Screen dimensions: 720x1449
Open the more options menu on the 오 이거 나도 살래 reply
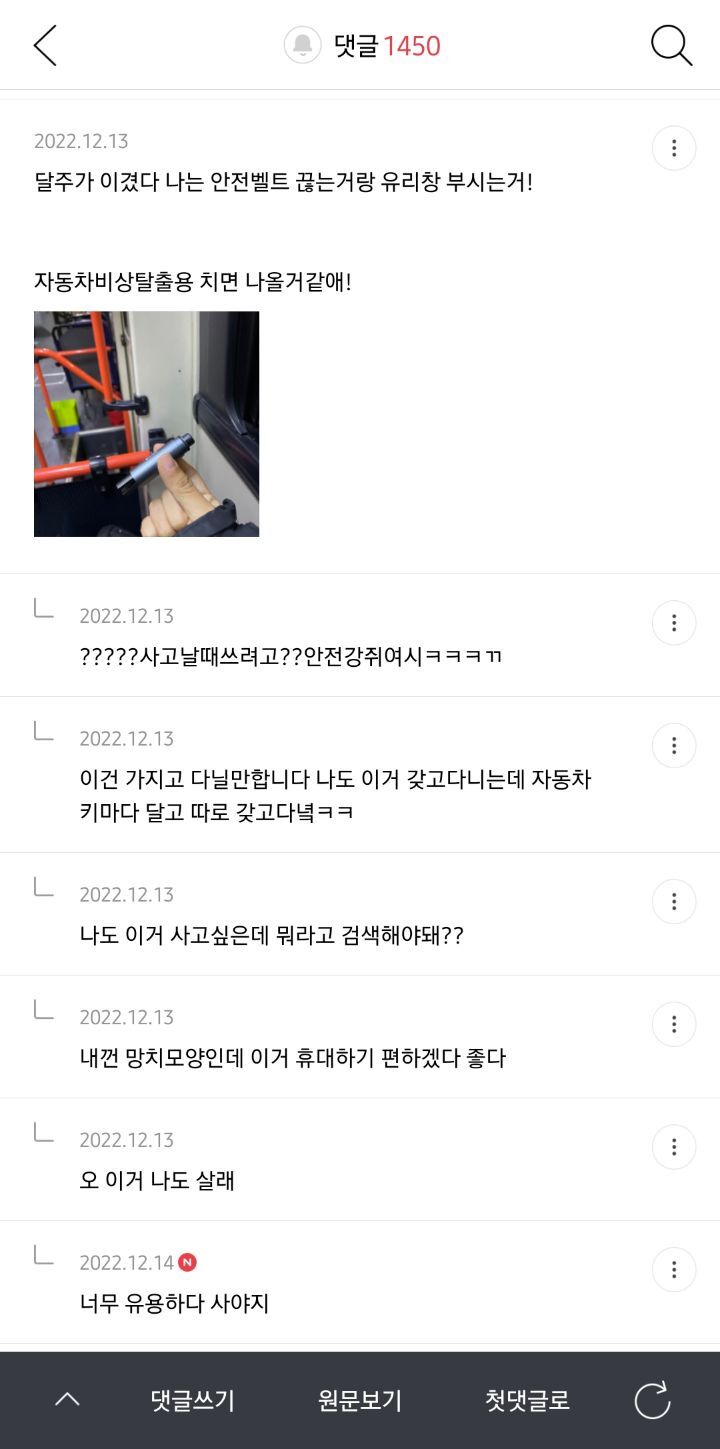tap(674, 1147)
